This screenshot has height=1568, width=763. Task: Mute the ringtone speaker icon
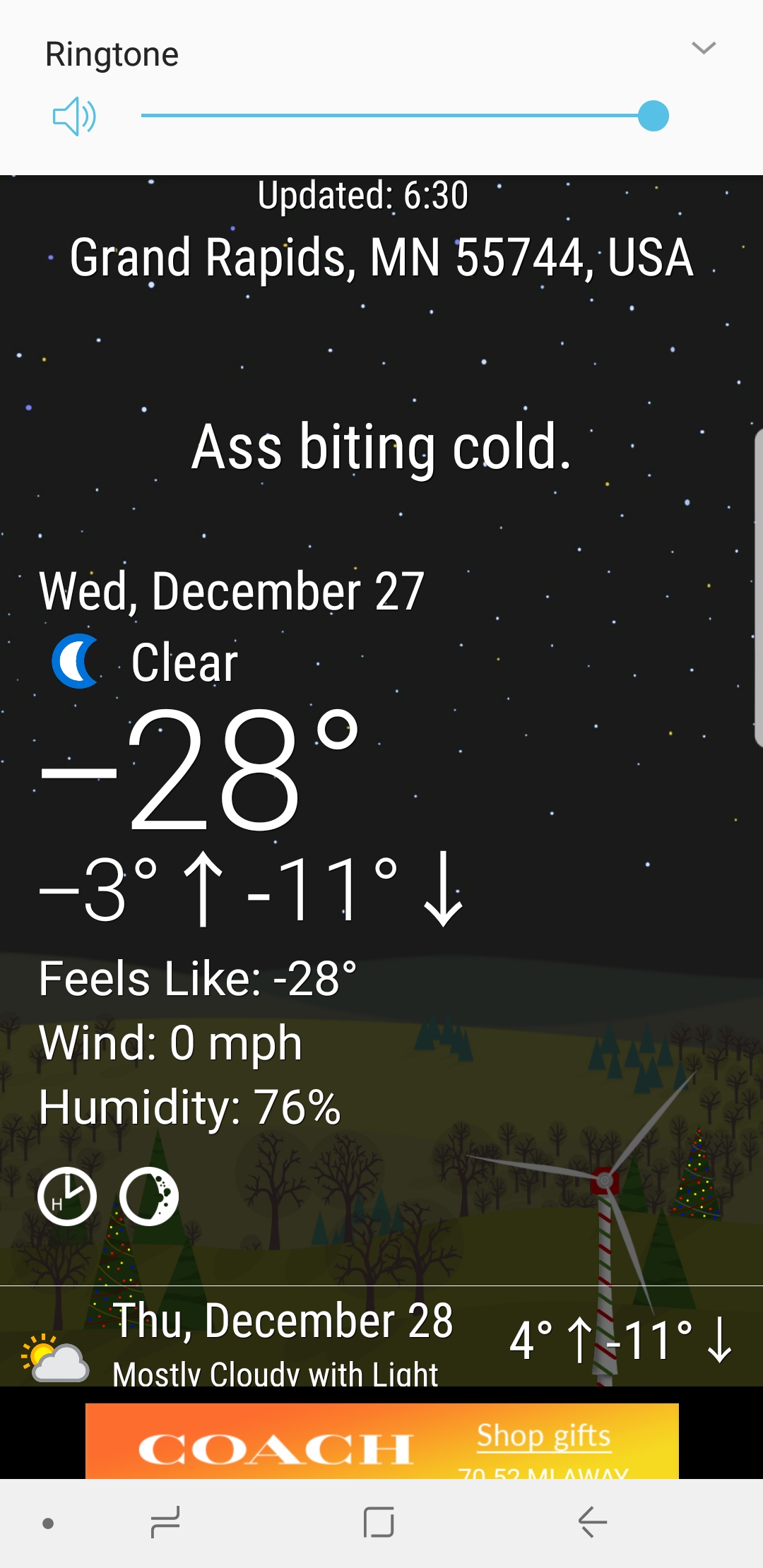pyautogui.click(x=74, y=117)
